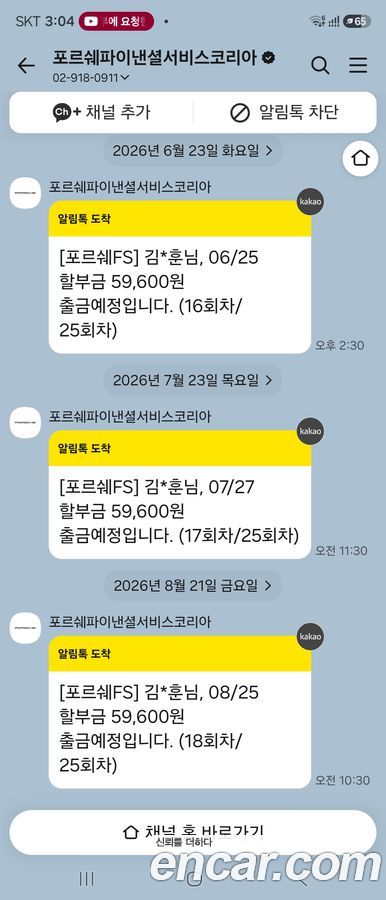
Task: Tap 채널 추가 to add channel
Action: (x=101, y=112)
